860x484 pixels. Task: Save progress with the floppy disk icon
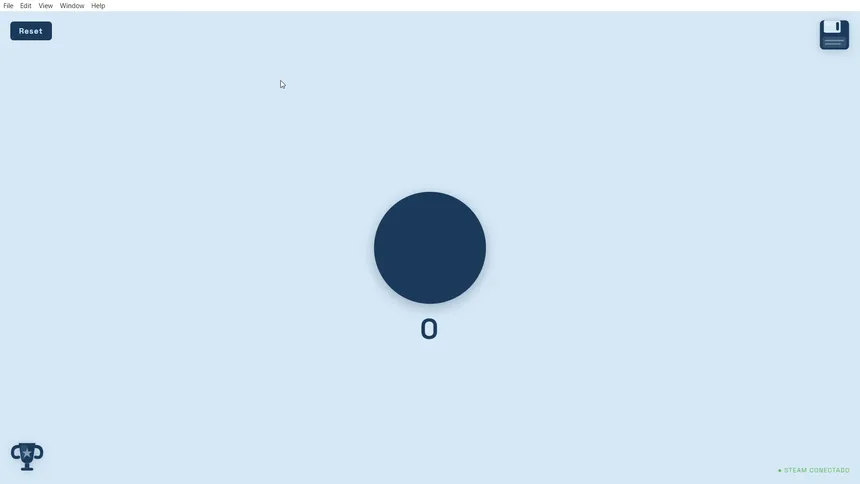[x=834, y=34]
